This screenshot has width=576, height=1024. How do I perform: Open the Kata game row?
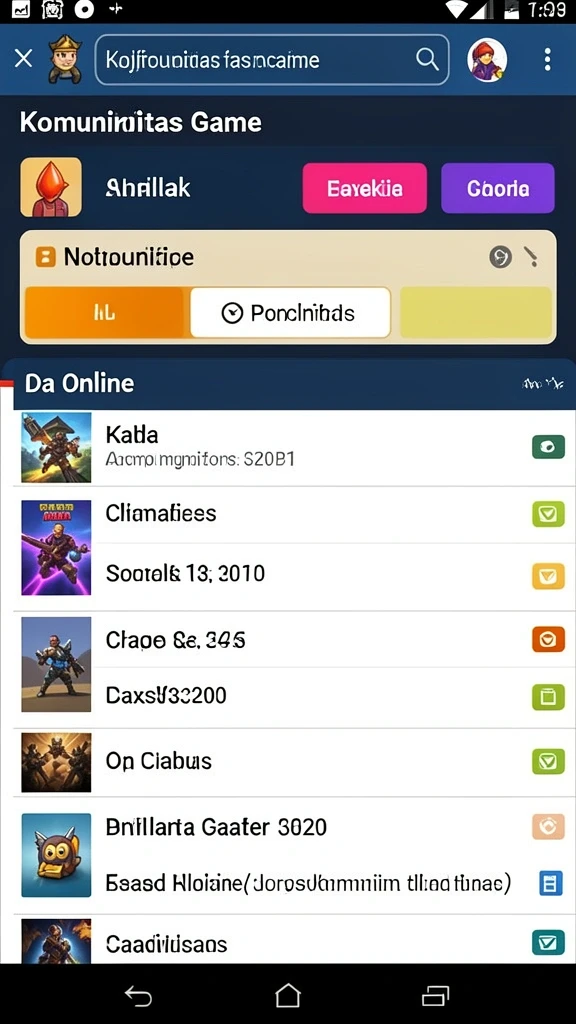[289, 447]
